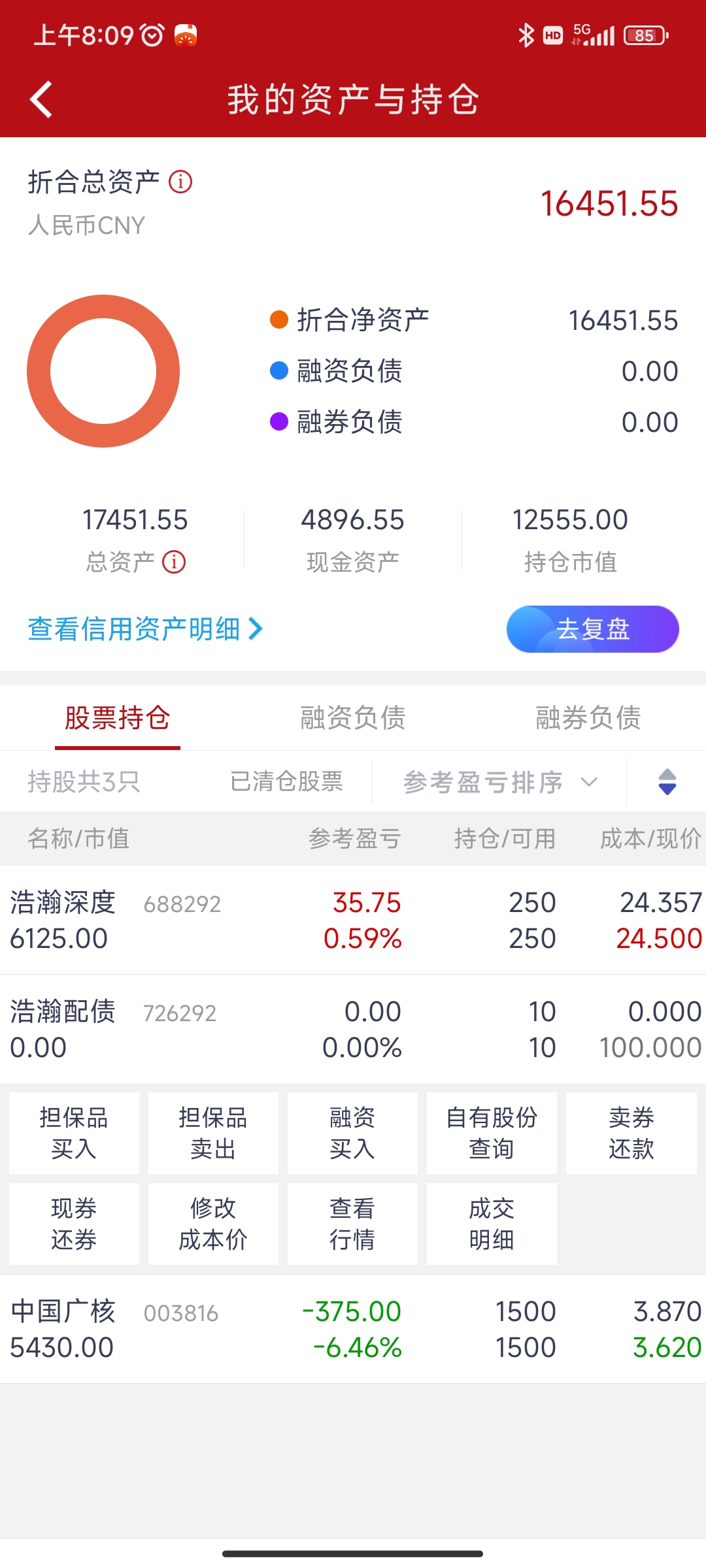Toggle the sort order arrows
The width and height of the screenshot is (706, 1568).
click(x=667, y=782)
